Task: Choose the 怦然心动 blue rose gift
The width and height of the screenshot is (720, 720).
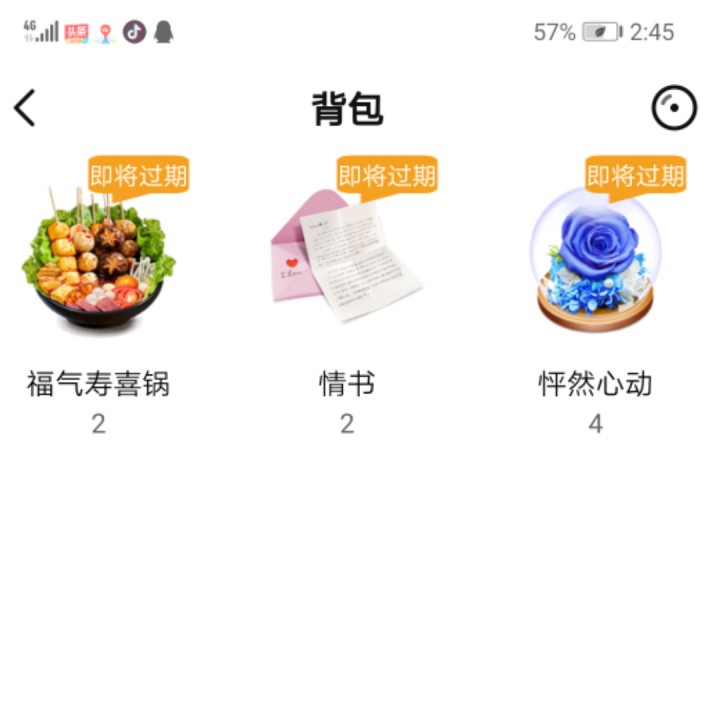Action: point(595,262)
